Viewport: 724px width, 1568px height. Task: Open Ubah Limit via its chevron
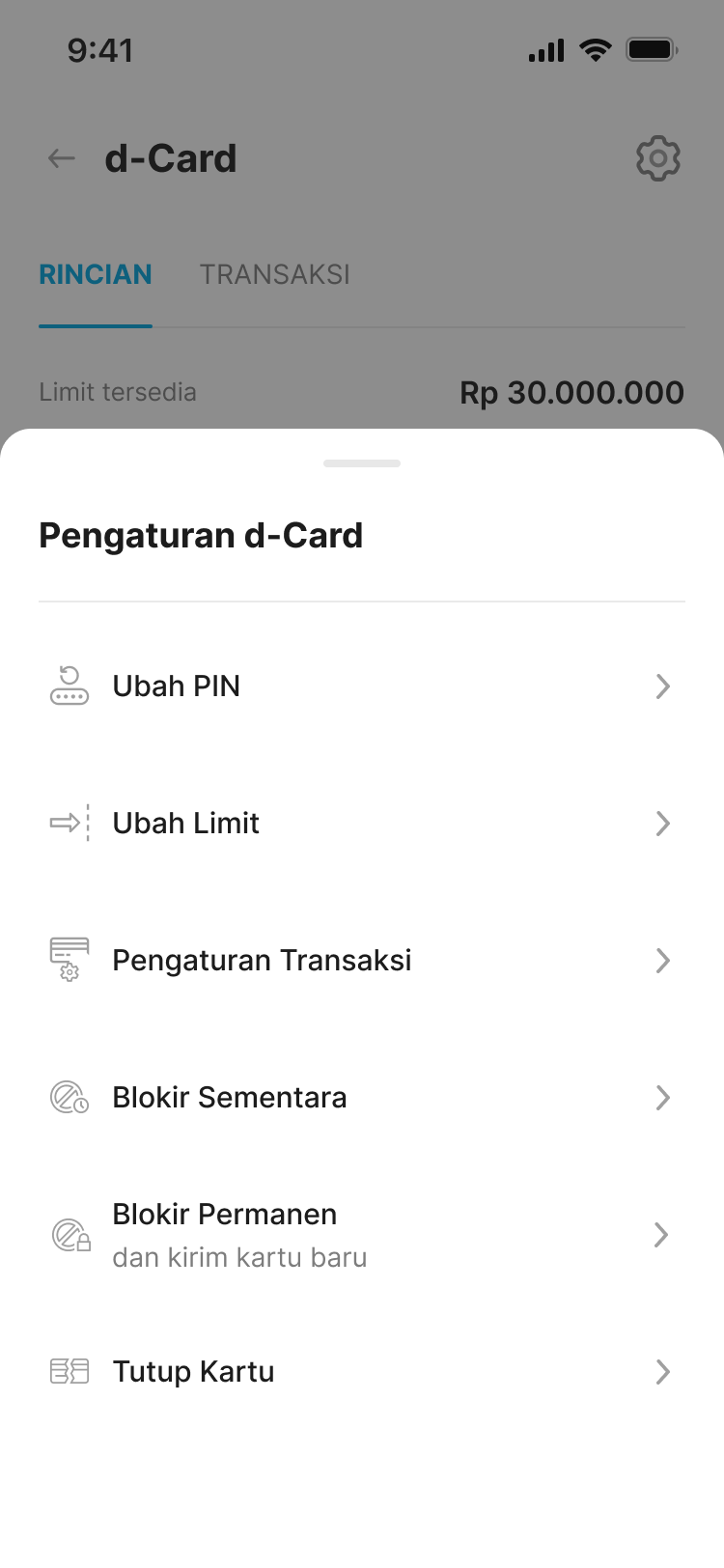663,823
